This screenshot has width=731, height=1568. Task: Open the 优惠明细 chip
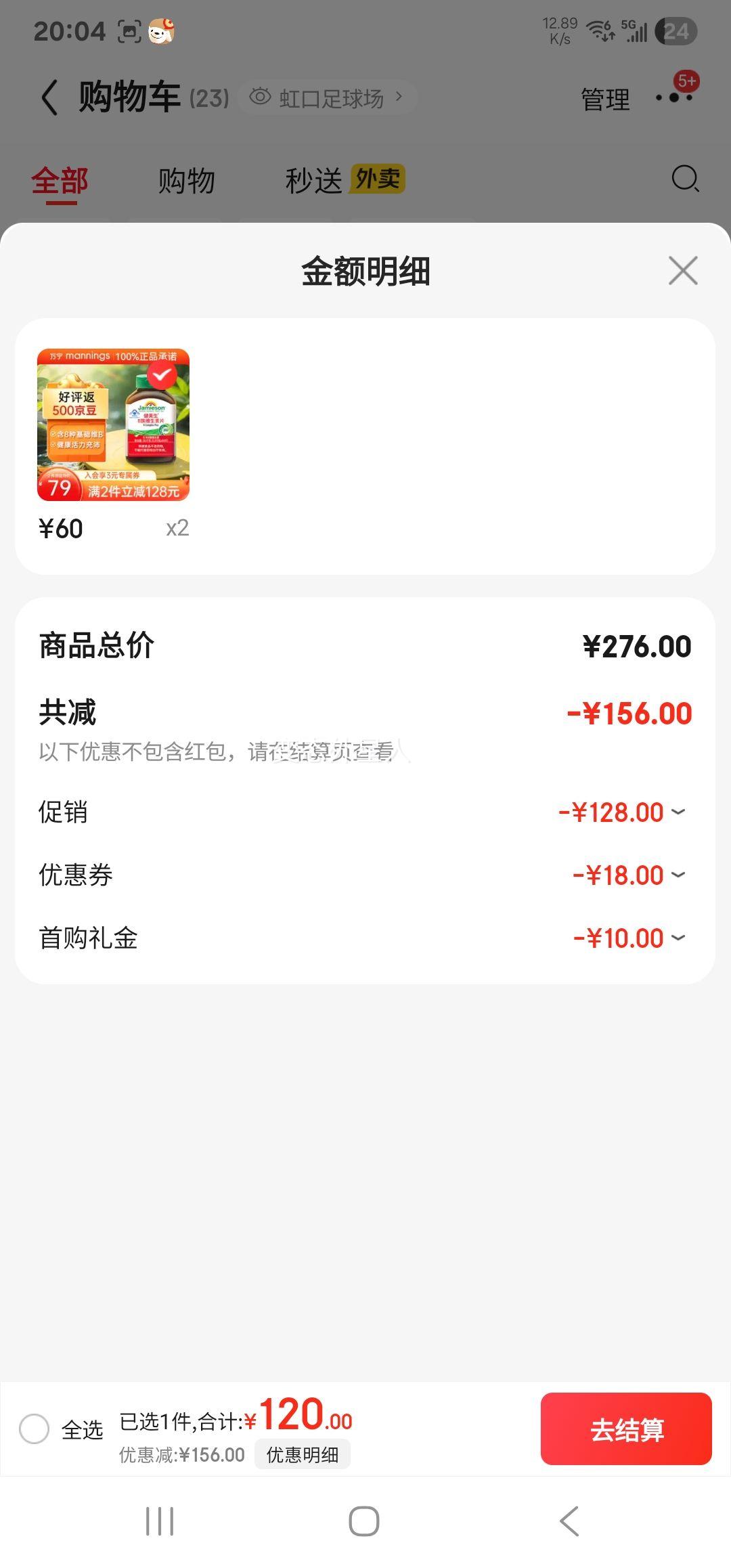click(303, 1454)
